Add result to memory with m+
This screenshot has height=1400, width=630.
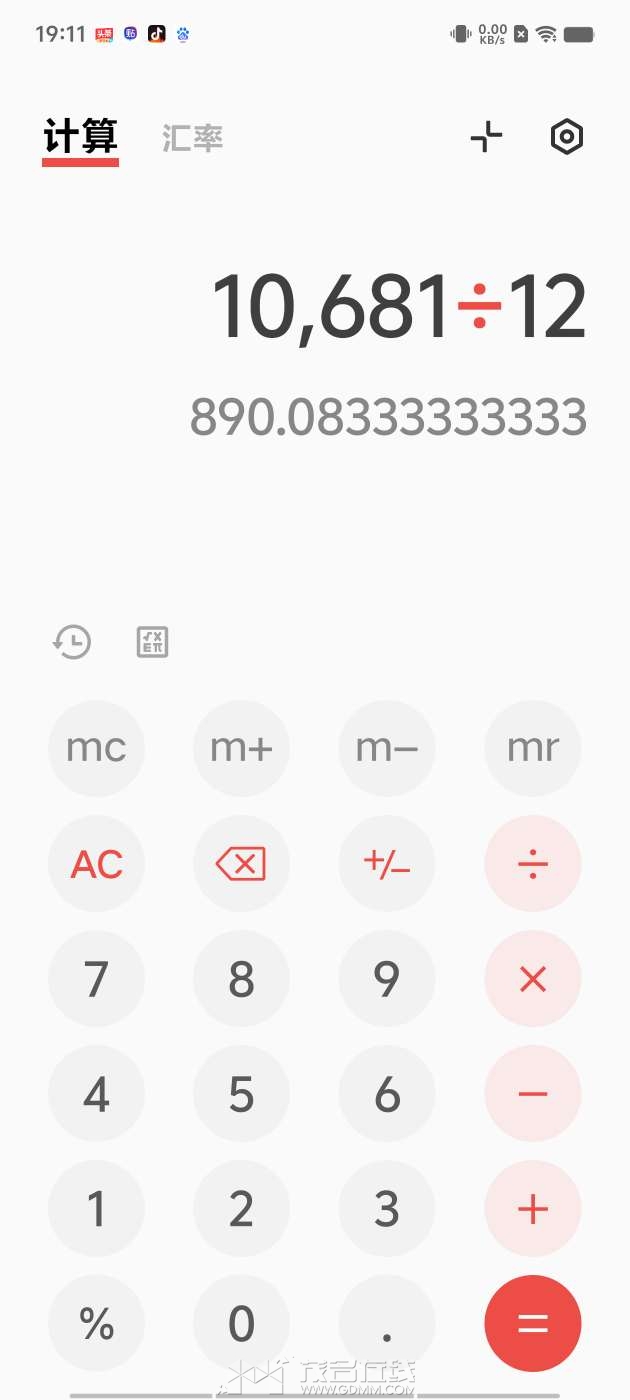pyautogui.click(x=241, y=748)
